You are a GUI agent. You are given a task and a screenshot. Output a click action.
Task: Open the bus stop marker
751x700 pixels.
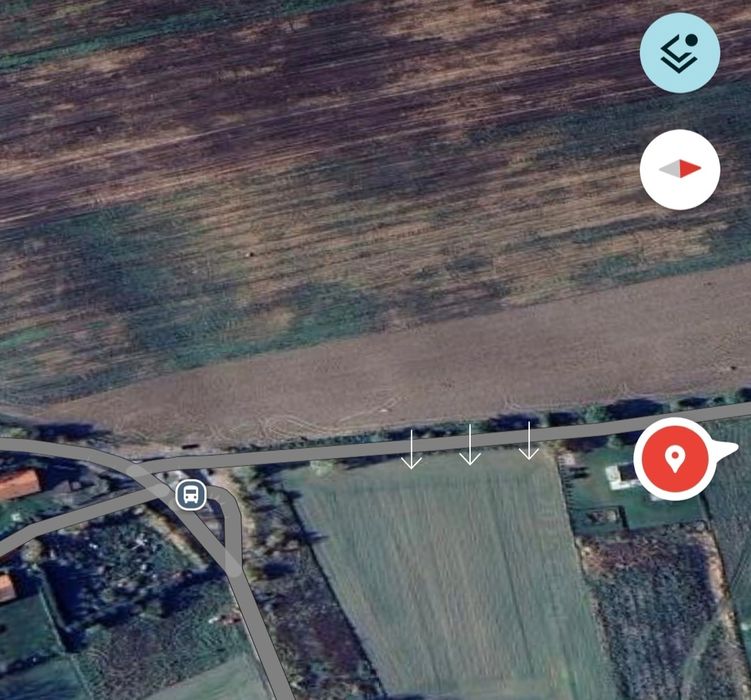pos(190,494)
